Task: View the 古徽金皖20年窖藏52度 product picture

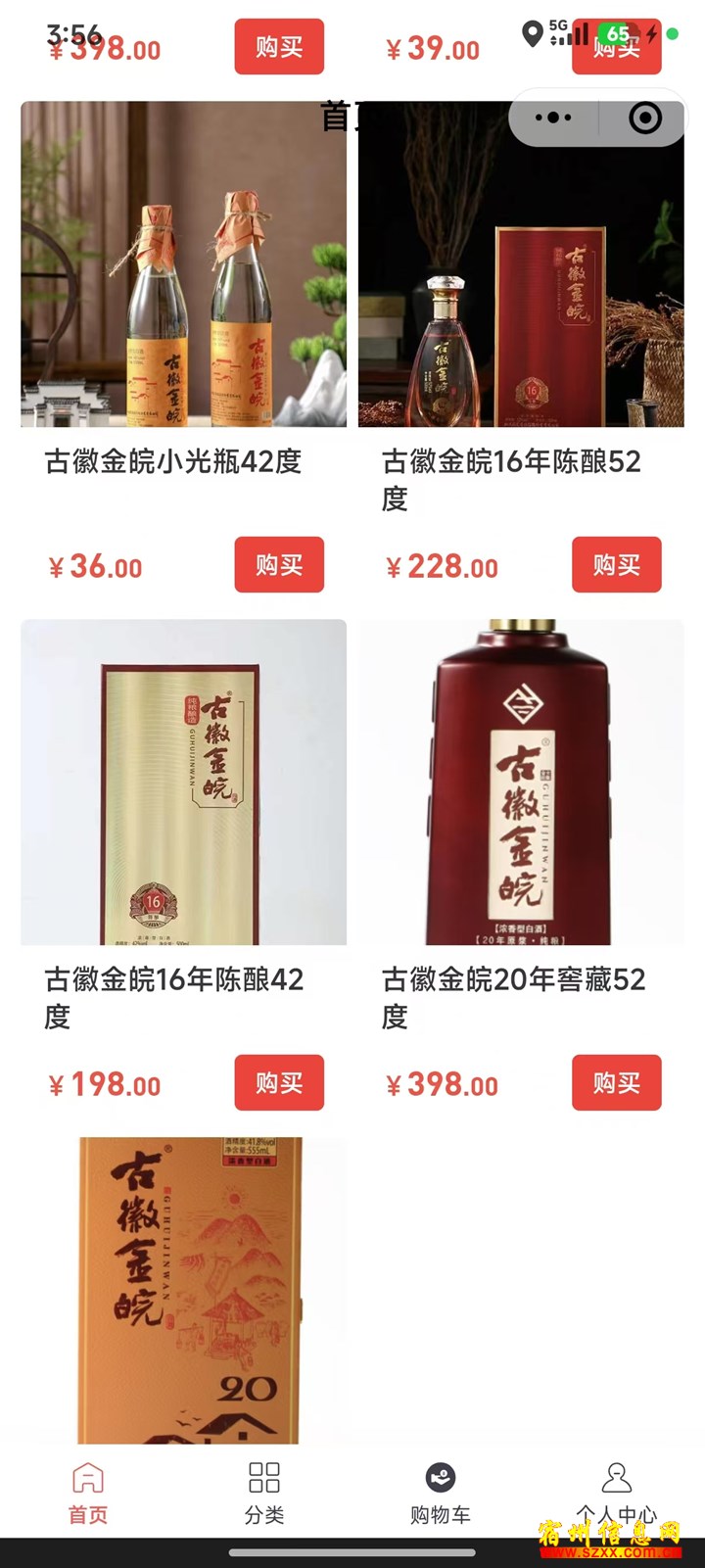Action: pyautogui.click(x=521, y=782)
